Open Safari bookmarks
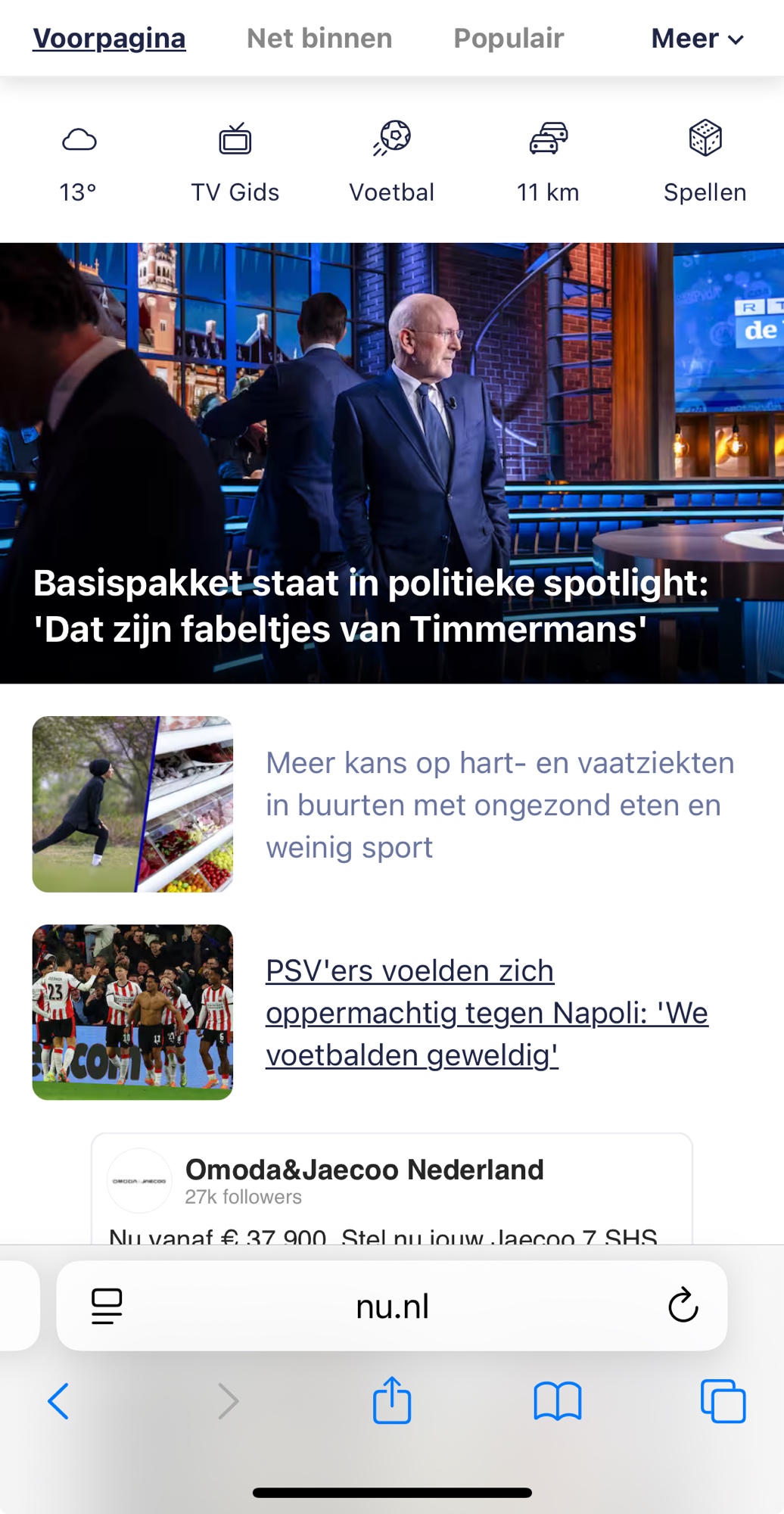The width and height of the screenshot is (784, 1514). tap(558, 1401)
